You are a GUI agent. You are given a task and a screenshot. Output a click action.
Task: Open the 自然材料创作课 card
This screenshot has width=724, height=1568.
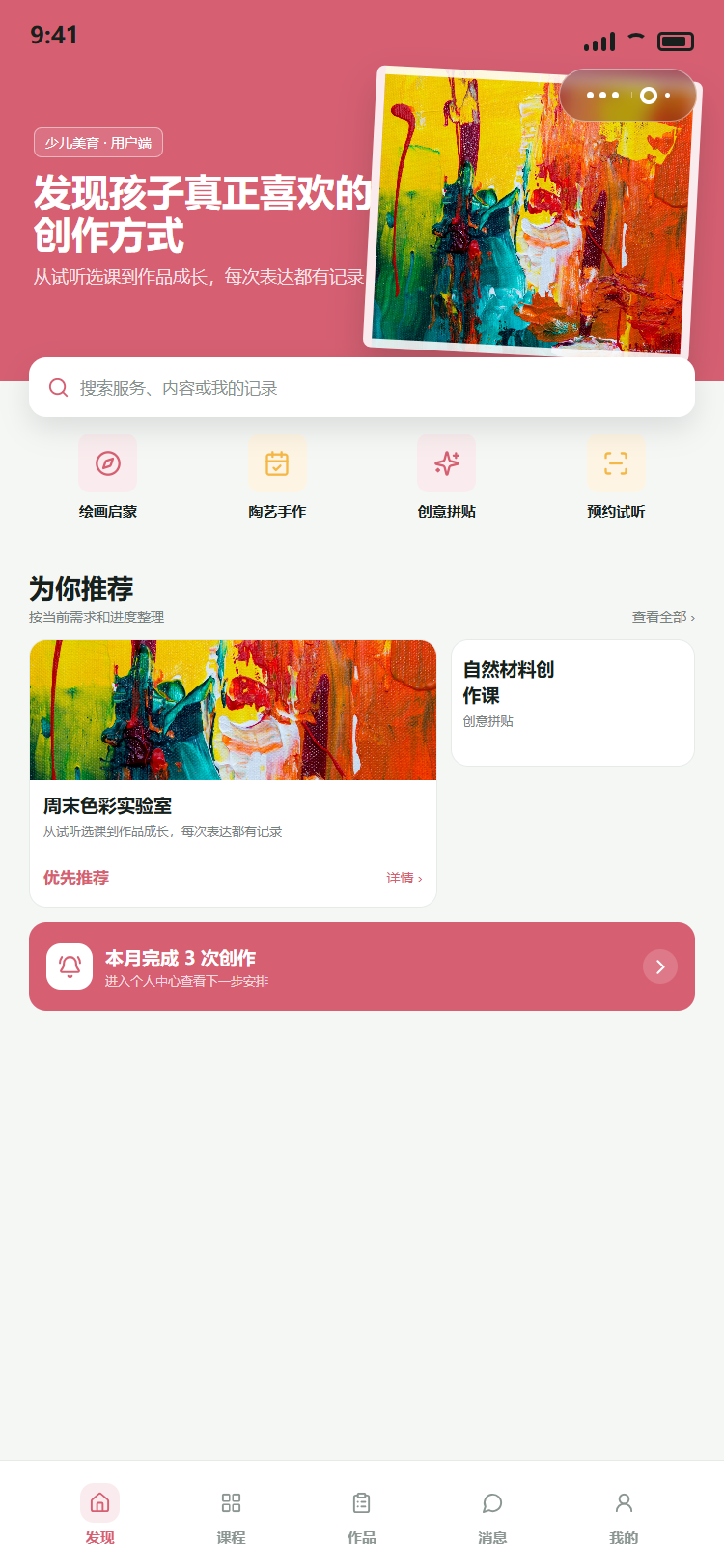[x=572, y=703]
